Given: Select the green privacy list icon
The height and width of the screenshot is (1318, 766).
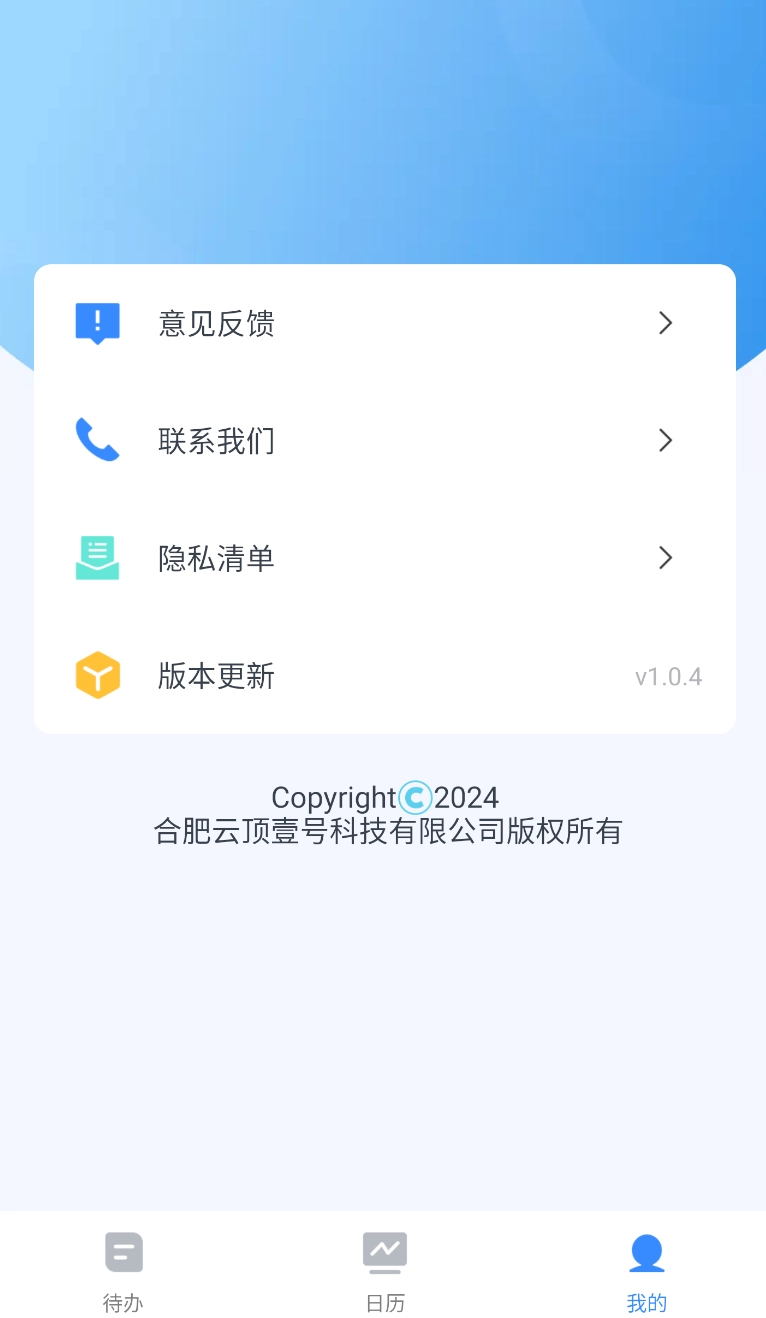Looking at the screenshot, I should coord(97,557).
